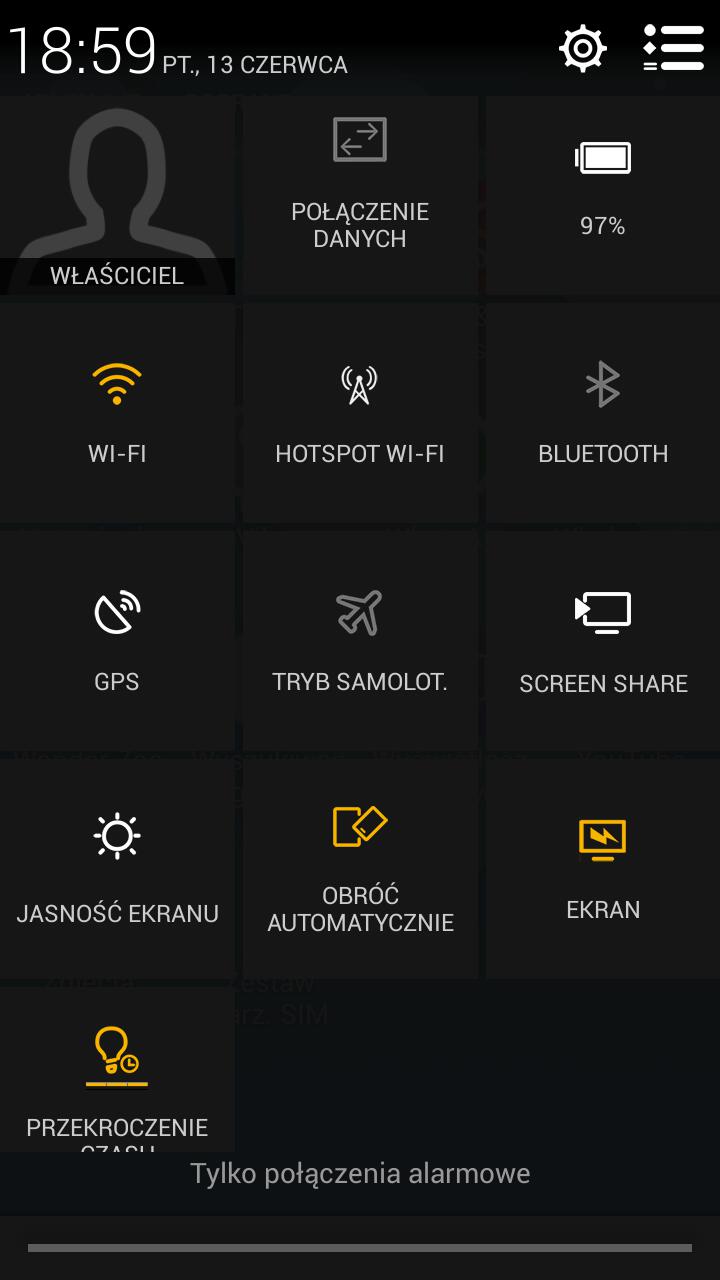The height and width of the screenshot is (1280, 720).
Task: Open Screen Share tile
Action: [603, 640]
